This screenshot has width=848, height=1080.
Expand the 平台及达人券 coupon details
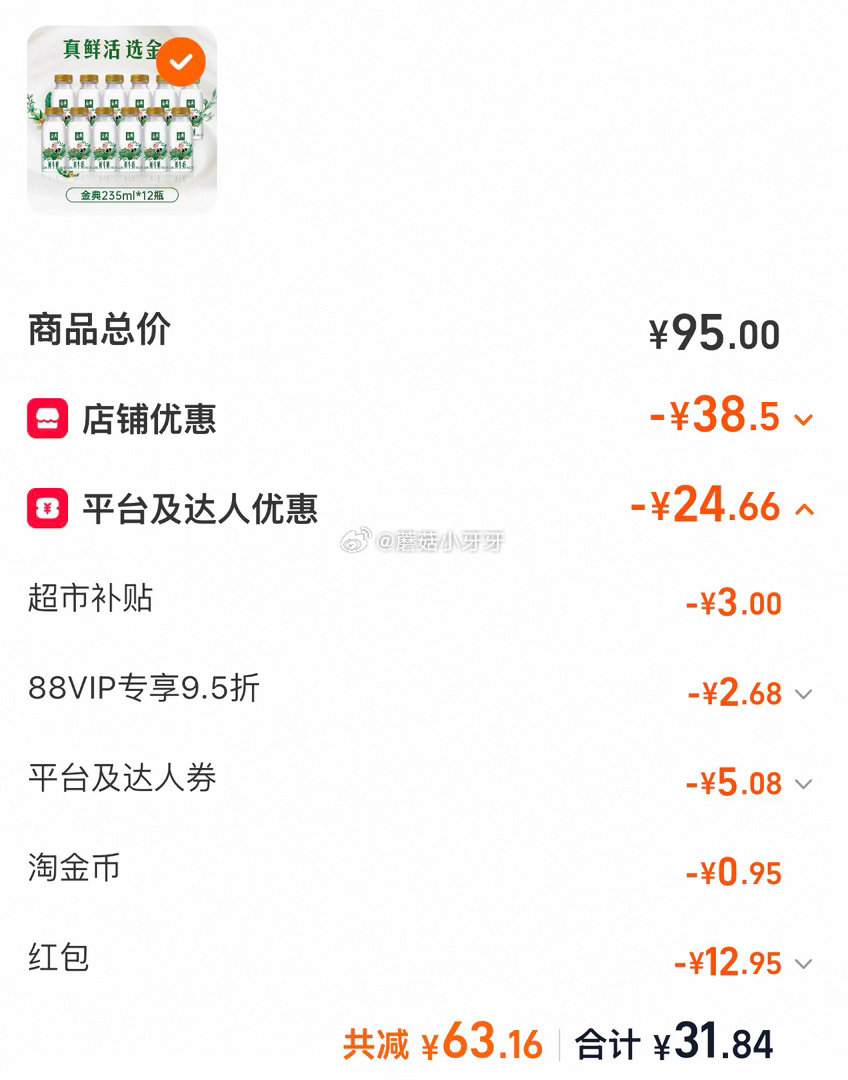click(x=805, y=784)
